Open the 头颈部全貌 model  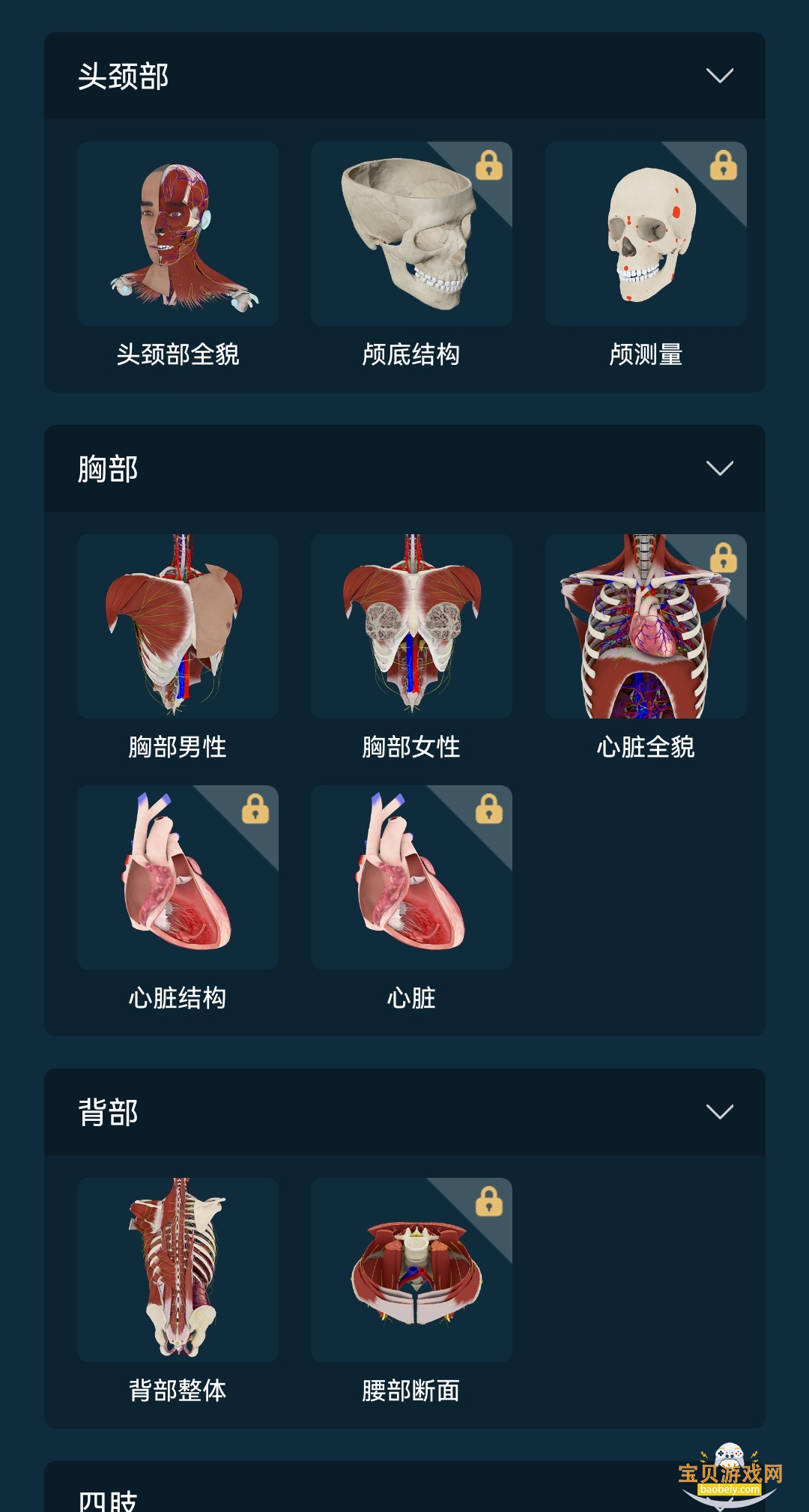(178, 235)
